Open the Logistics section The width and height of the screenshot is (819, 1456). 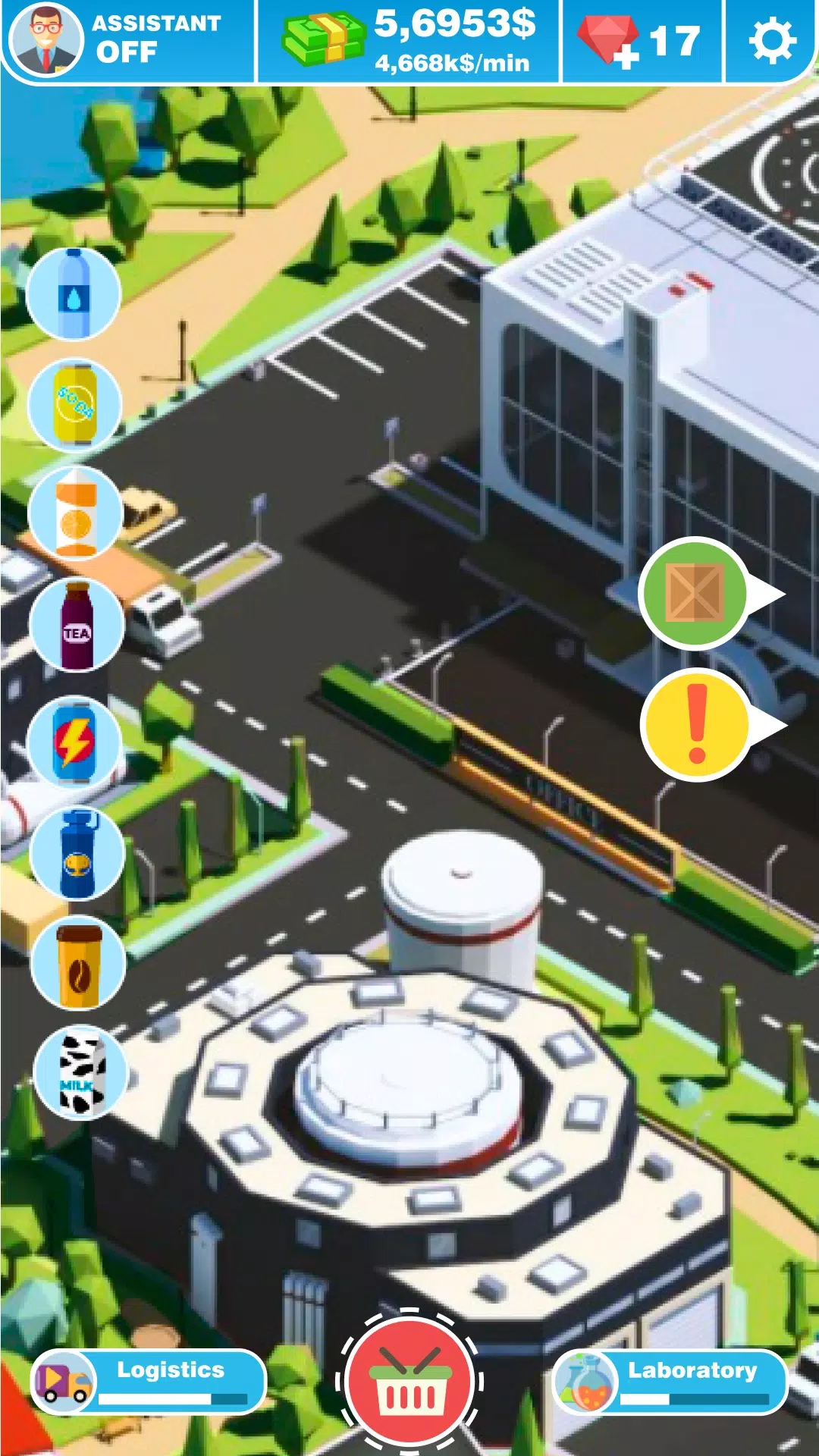coord(149,1381)
